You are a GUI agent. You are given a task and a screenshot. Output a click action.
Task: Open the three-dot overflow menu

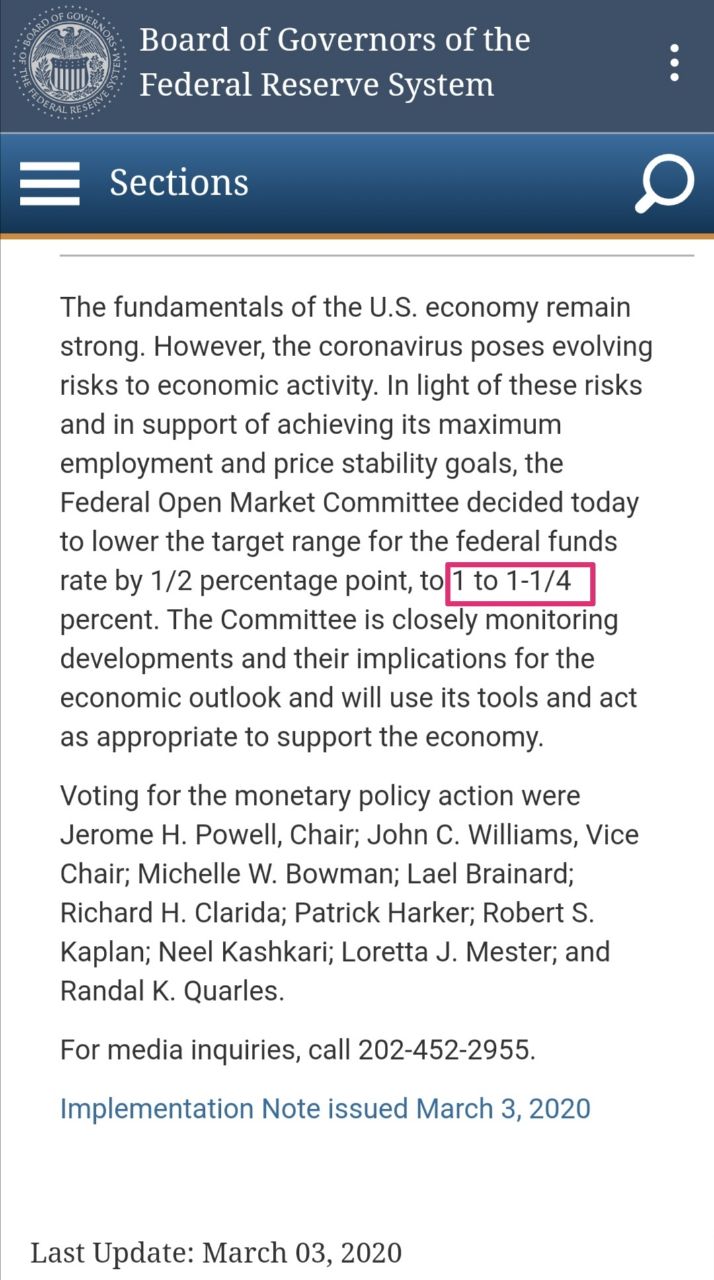click(675, 63)
